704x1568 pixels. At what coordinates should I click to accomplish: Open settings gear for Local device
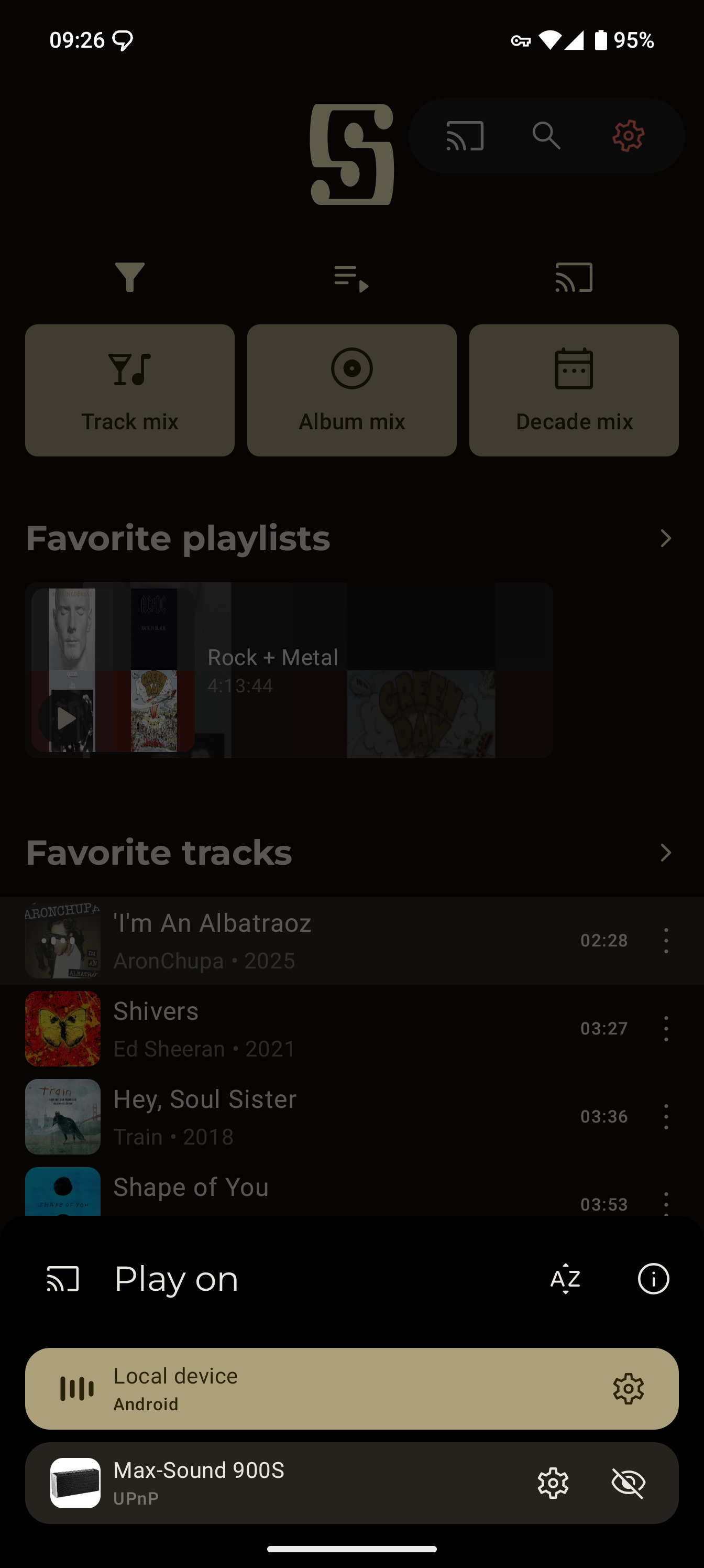tap(628, 1388)
